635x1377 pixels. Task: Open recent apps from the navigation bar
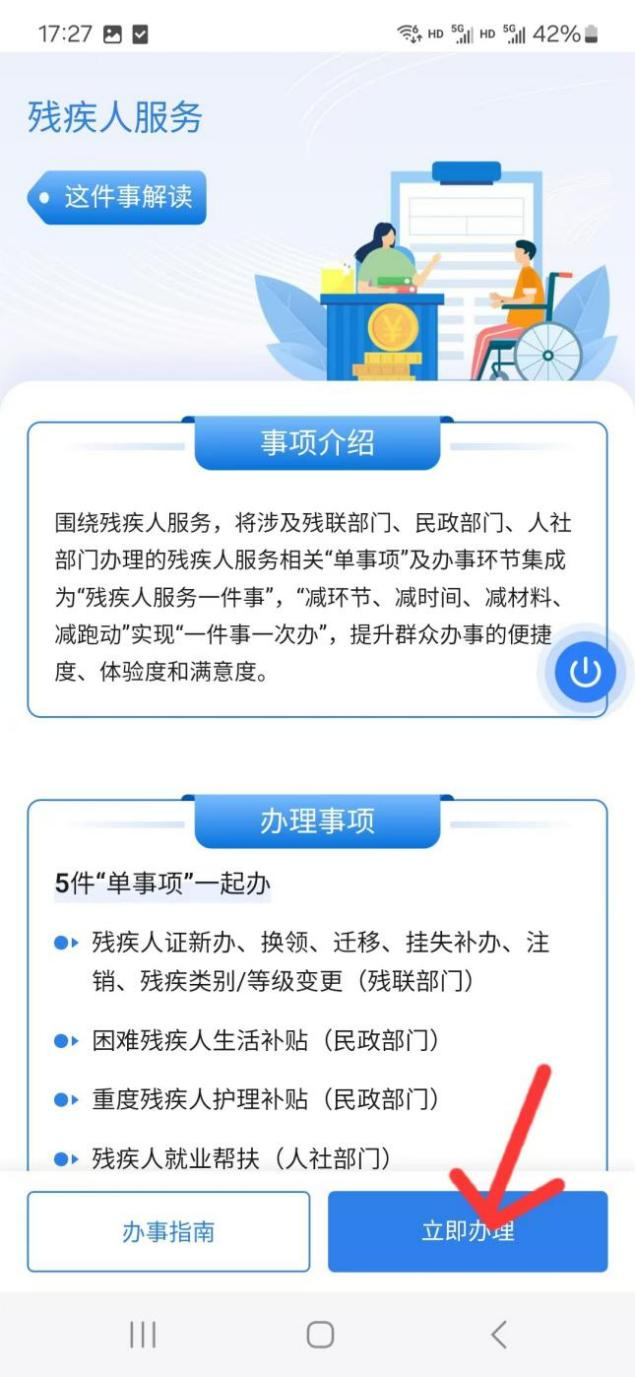(143, 1334)
